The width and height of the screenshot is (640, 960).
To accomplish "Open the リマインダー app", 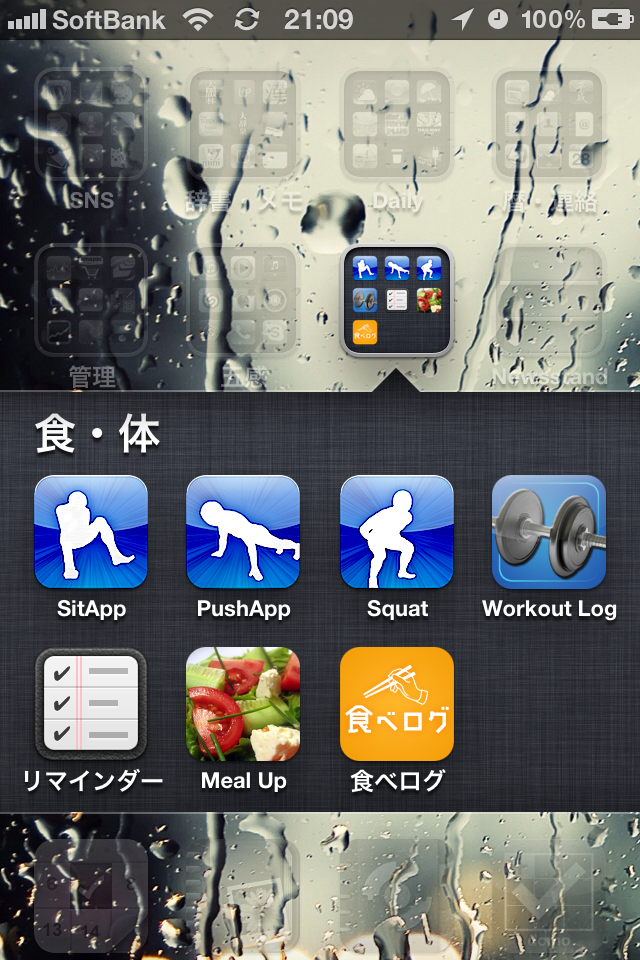I will click(x=91, y=704).
